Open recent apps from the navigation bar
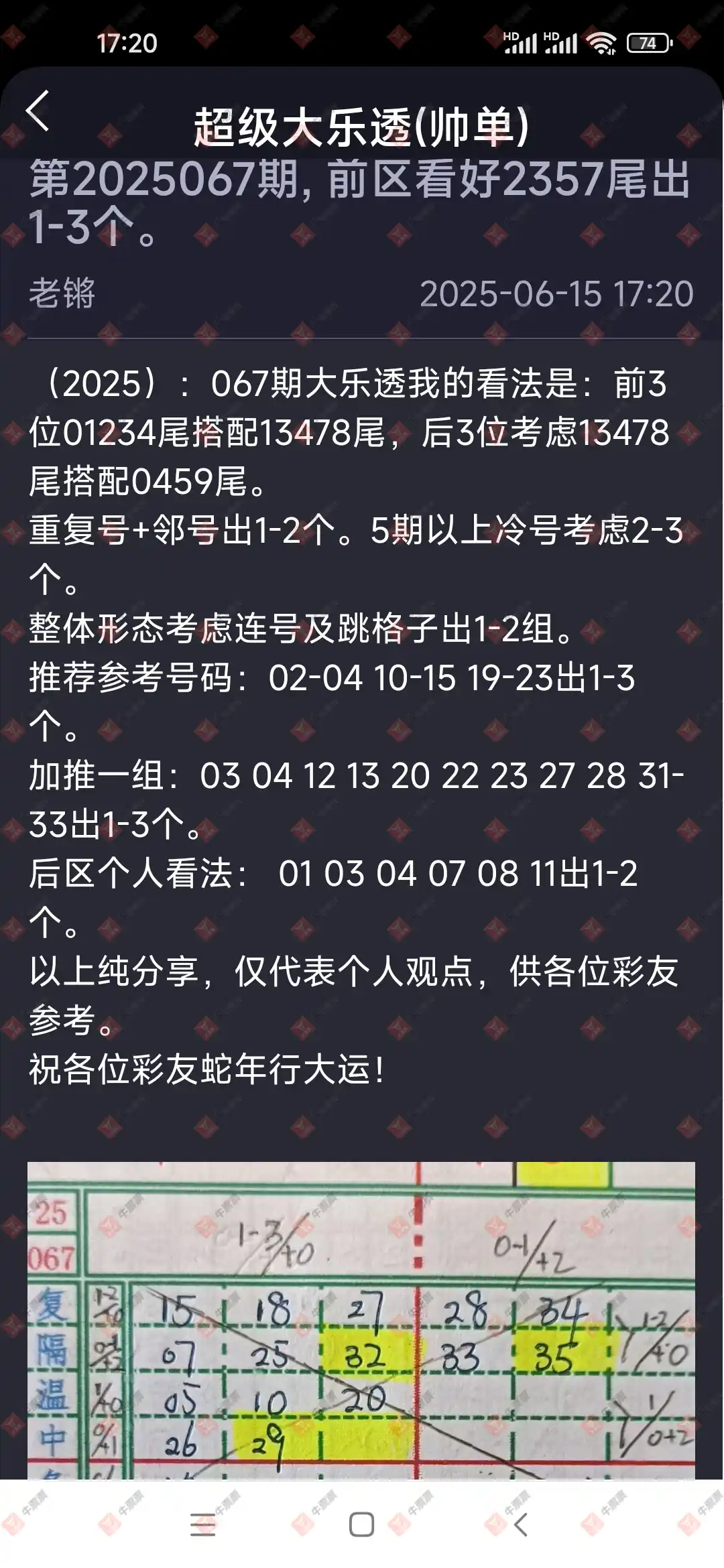Screen dimensions: 724x1568 202,1525
